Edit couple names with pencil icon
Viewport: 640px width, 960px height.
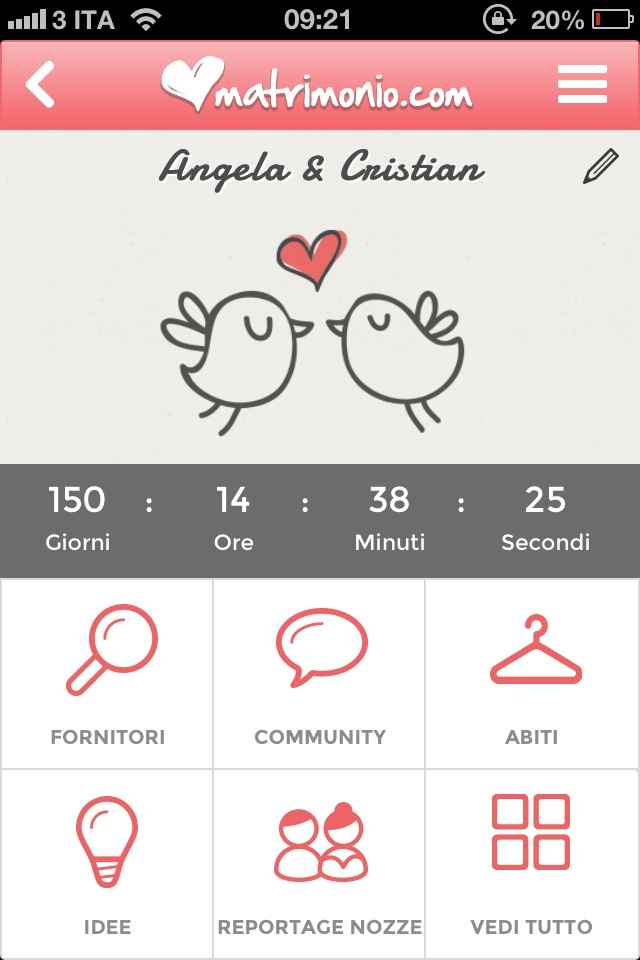600,167
